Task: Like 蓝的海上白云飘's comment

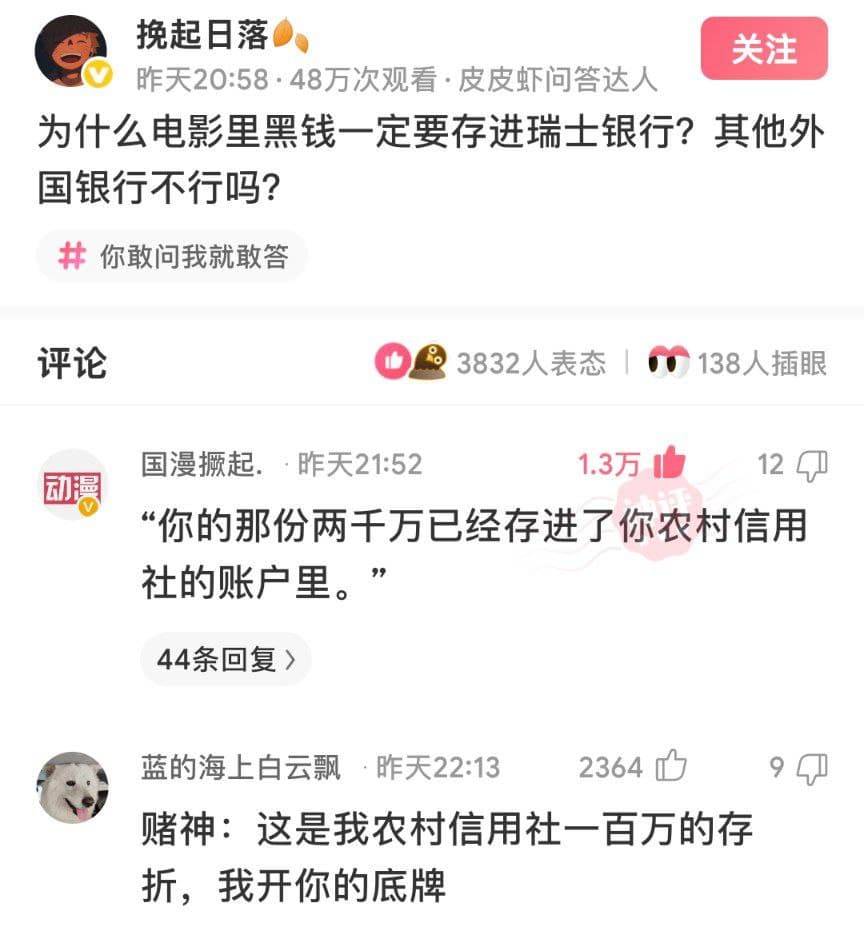Action: pos(671,767)
